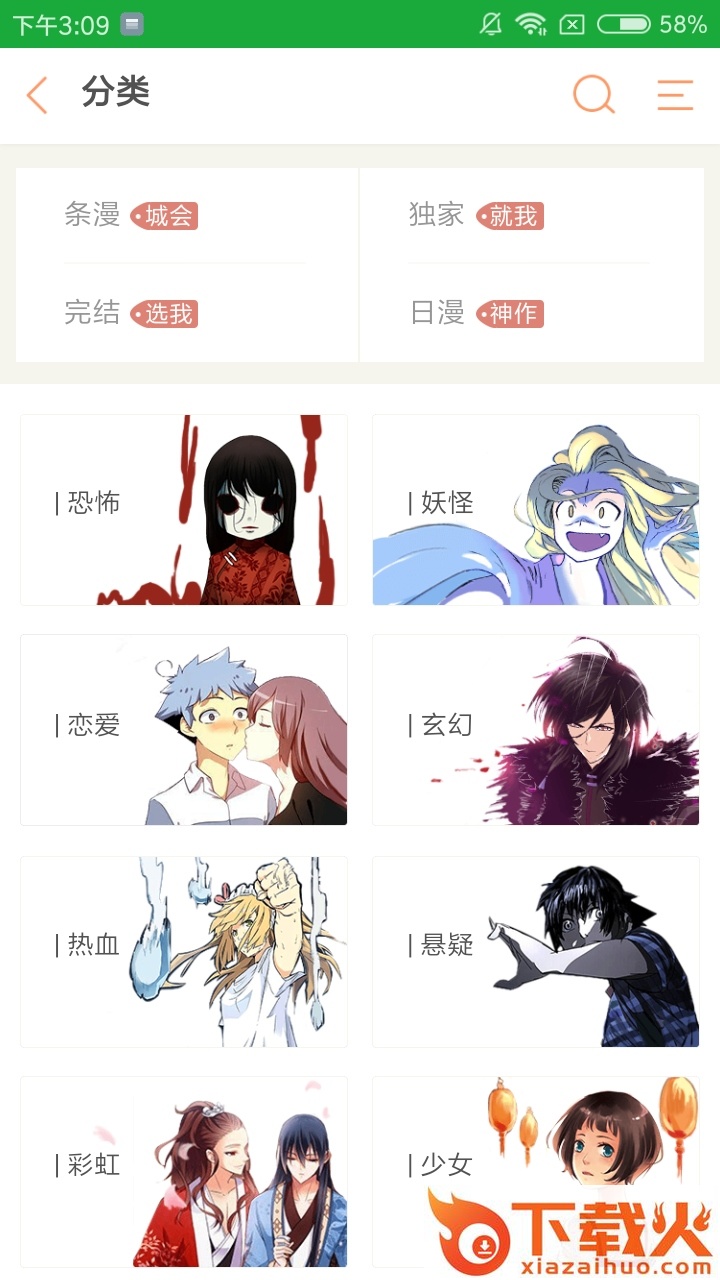View the 悬疑 genre card
The width and height of the screenshot is (720, 1280).
point(536,951)
